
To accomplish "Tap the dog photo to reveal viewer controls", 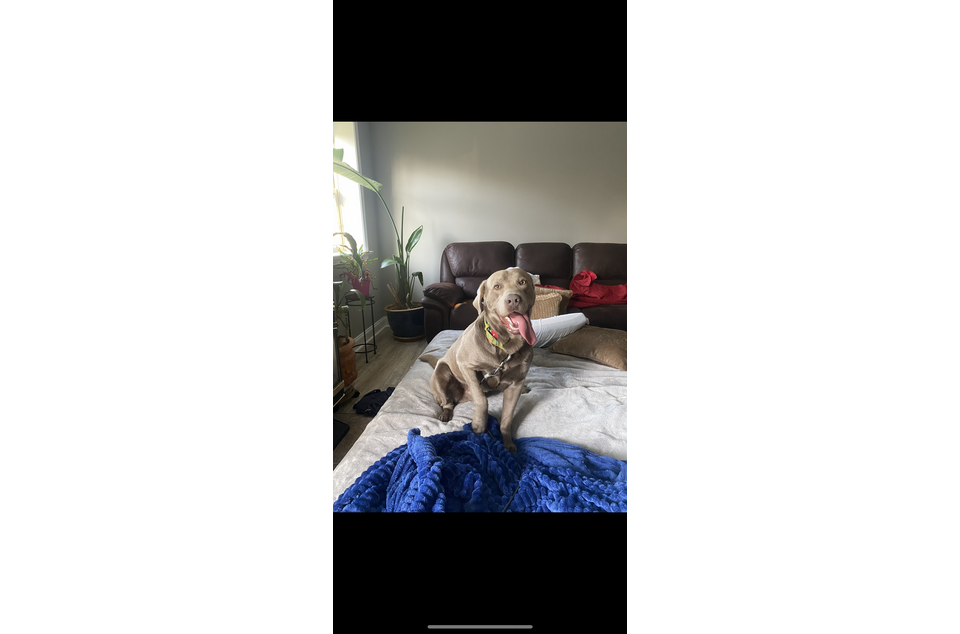I will click(480, 317).
